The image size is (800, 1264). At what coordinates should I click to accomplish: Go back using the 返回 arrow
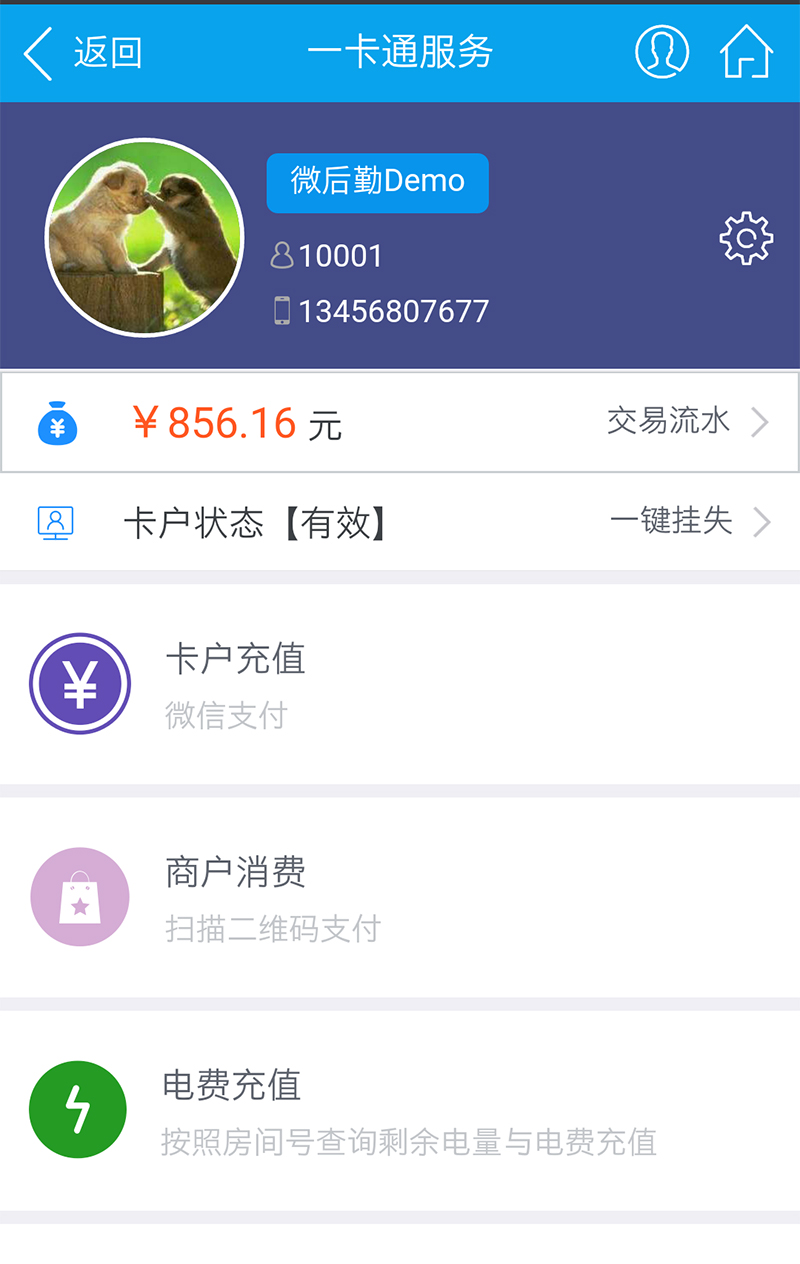click(82, 53)
